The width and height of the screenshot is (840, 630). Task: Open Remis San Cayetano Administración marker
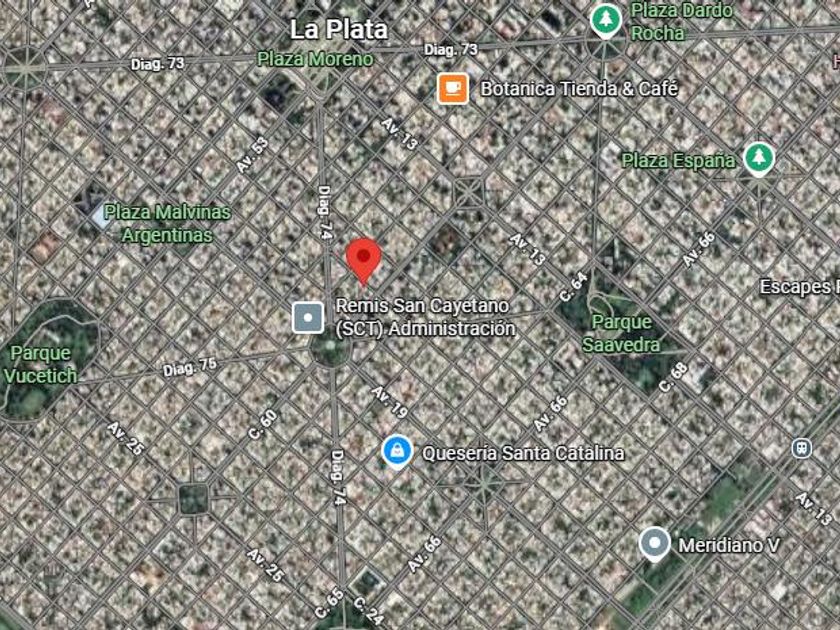coord(308,317)
